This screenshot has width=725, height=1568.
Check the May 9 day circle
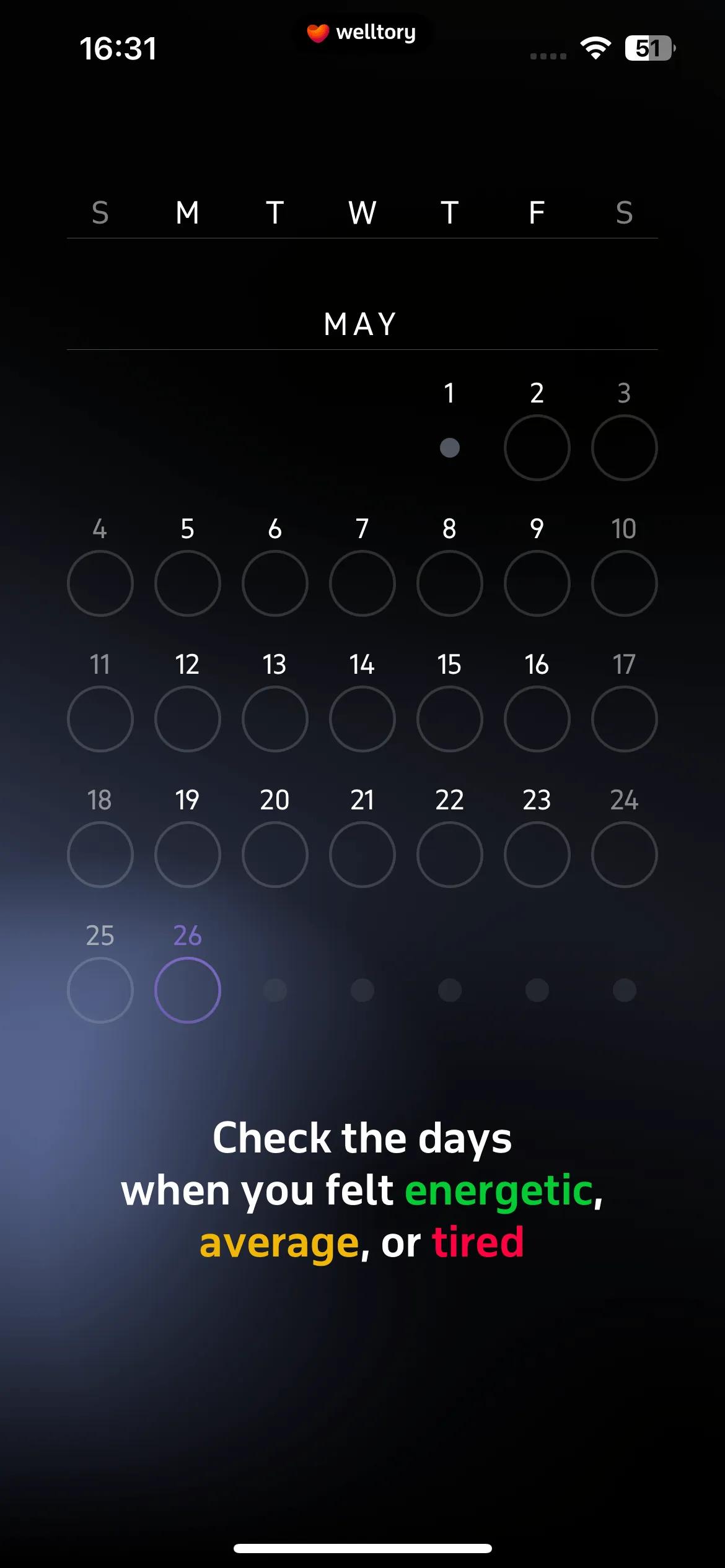click(537, 583)
